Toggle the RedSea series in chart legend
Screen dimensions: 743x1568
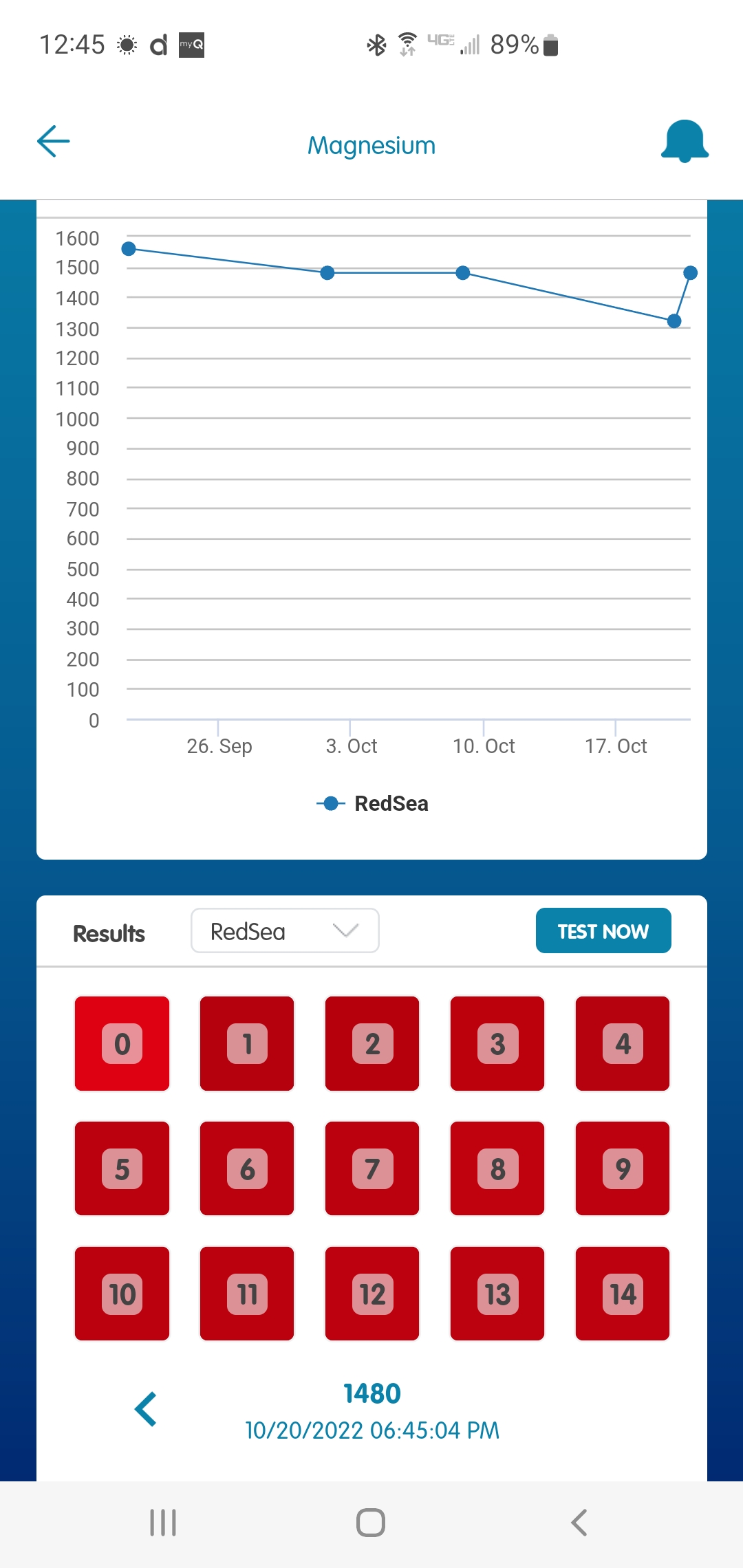(x=372, y=803)
